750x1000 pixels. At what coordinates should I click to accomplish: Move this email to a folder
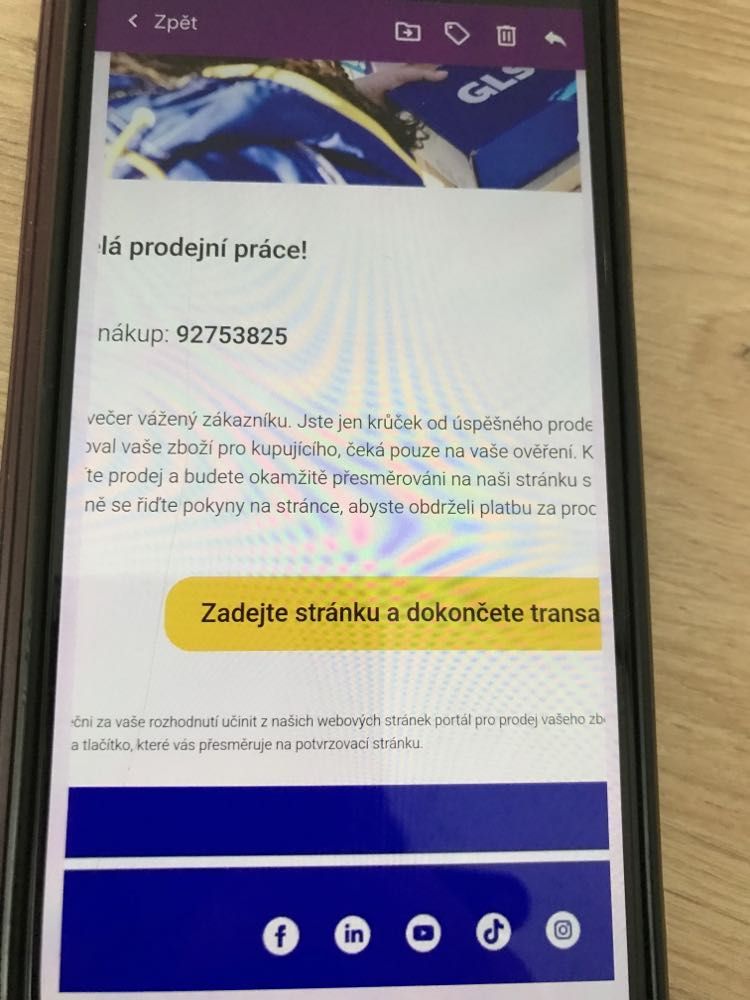tap(408, 32)
